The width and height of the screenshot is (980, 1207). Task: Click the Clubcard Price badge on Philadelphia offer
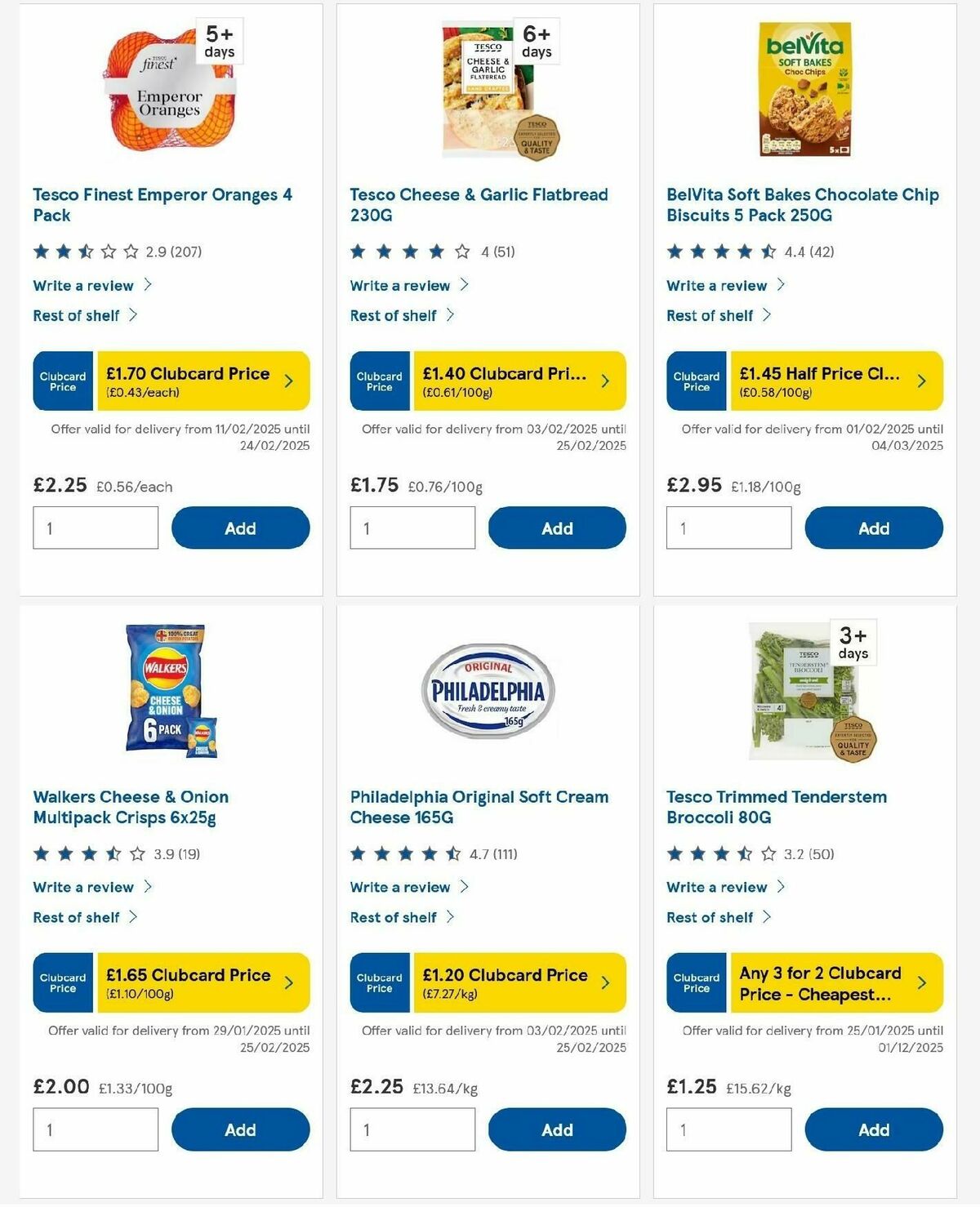pos(379,983)
